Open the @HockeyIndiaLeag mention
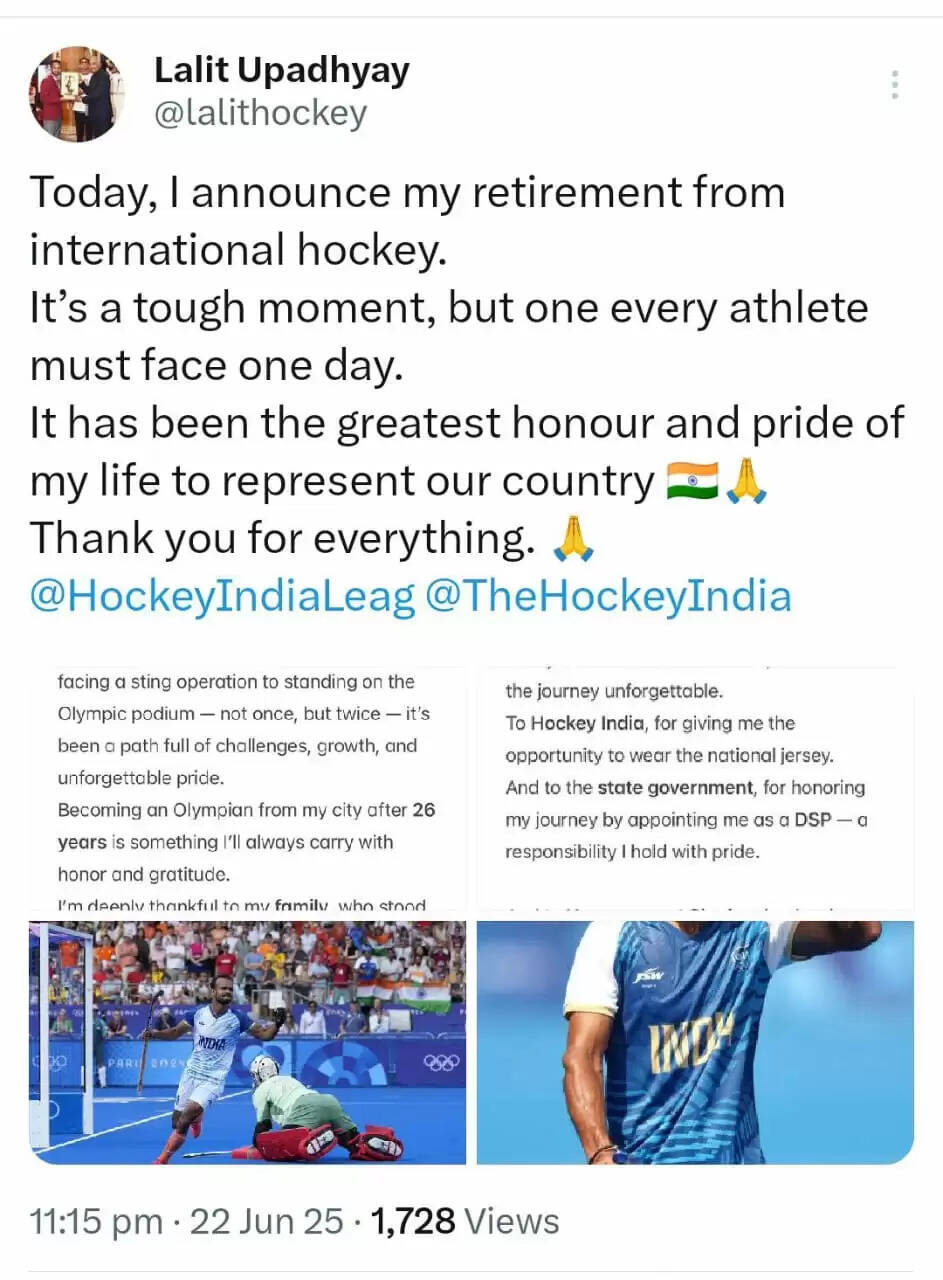943x1280 pixels. tap(222, 596)
